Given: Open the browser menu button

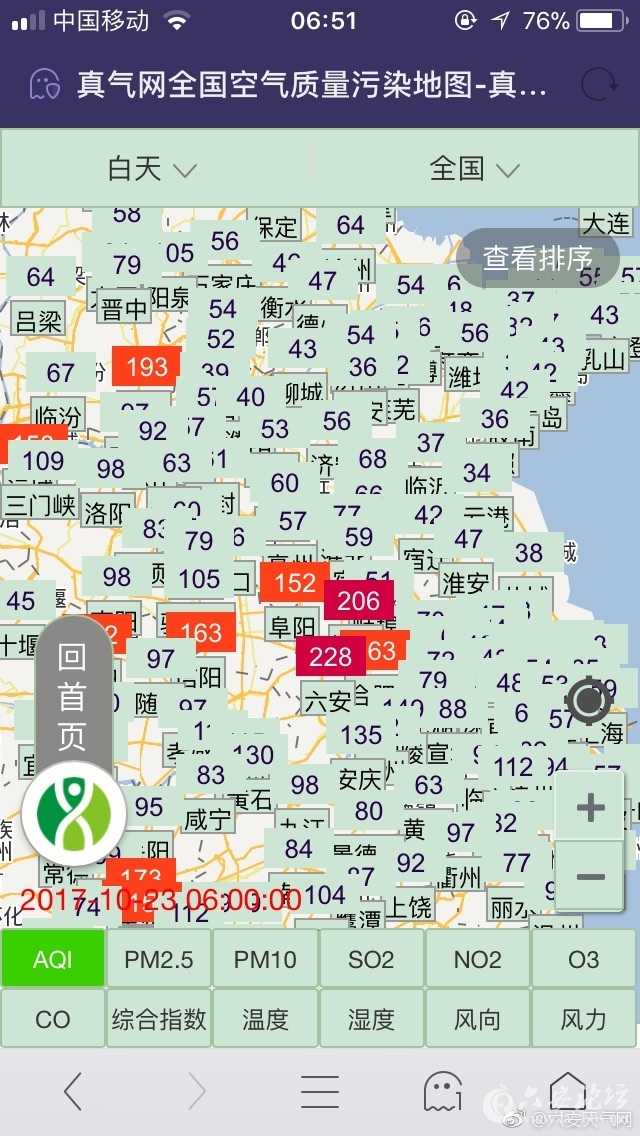Looking at the screenshot, I should (x=320, y=1092).
